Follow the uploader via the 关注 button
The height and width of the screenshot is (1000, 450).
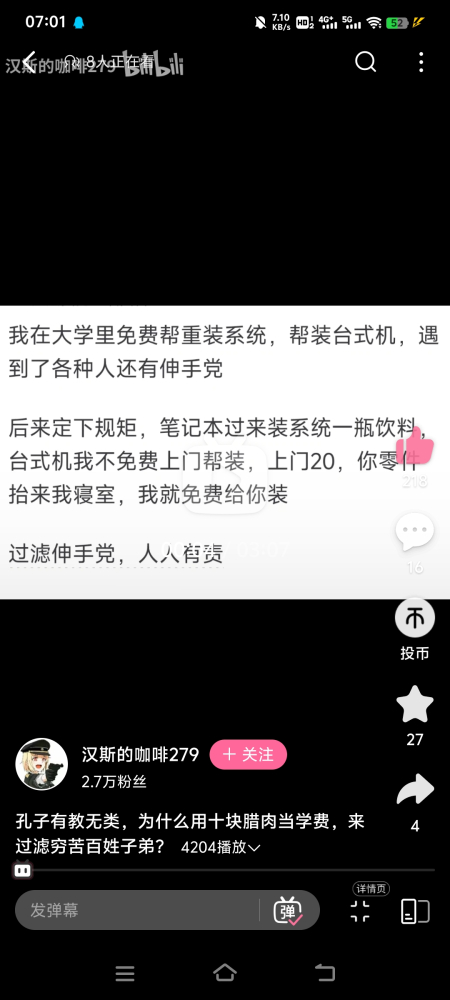pyautogui.click(x=248, y=755)
